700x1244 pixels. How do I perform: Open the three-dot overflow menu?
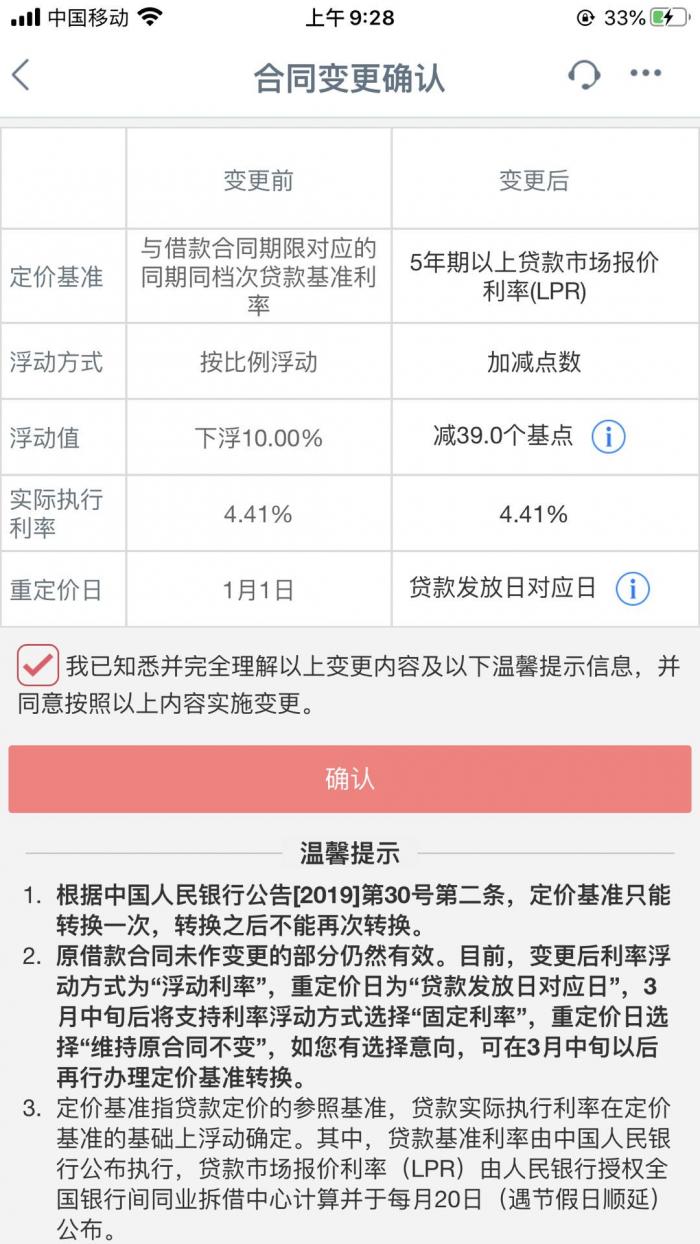(646, 74)
